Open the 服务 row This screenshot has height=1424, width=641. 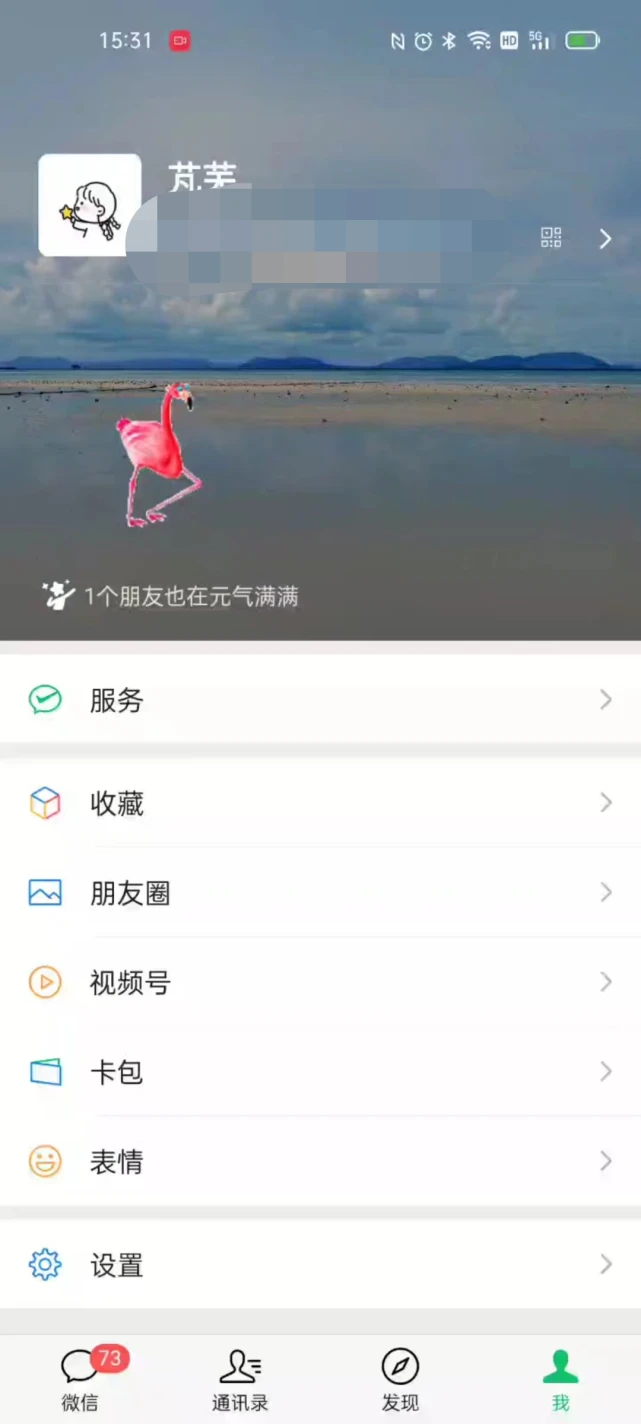[320, 700]
